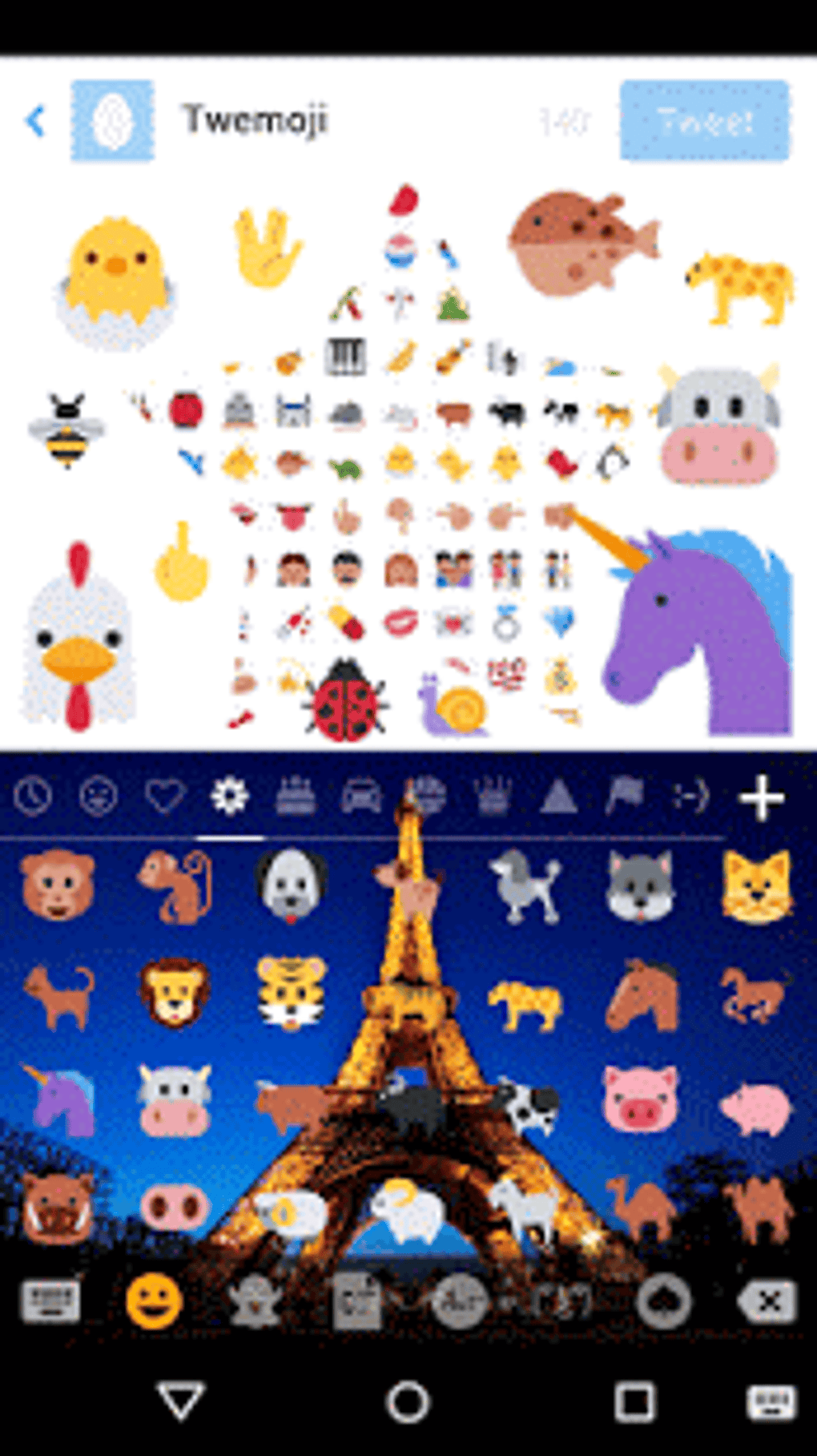817x1456 pixels.
Task: Tap the Tweet button
Action: 705,121
